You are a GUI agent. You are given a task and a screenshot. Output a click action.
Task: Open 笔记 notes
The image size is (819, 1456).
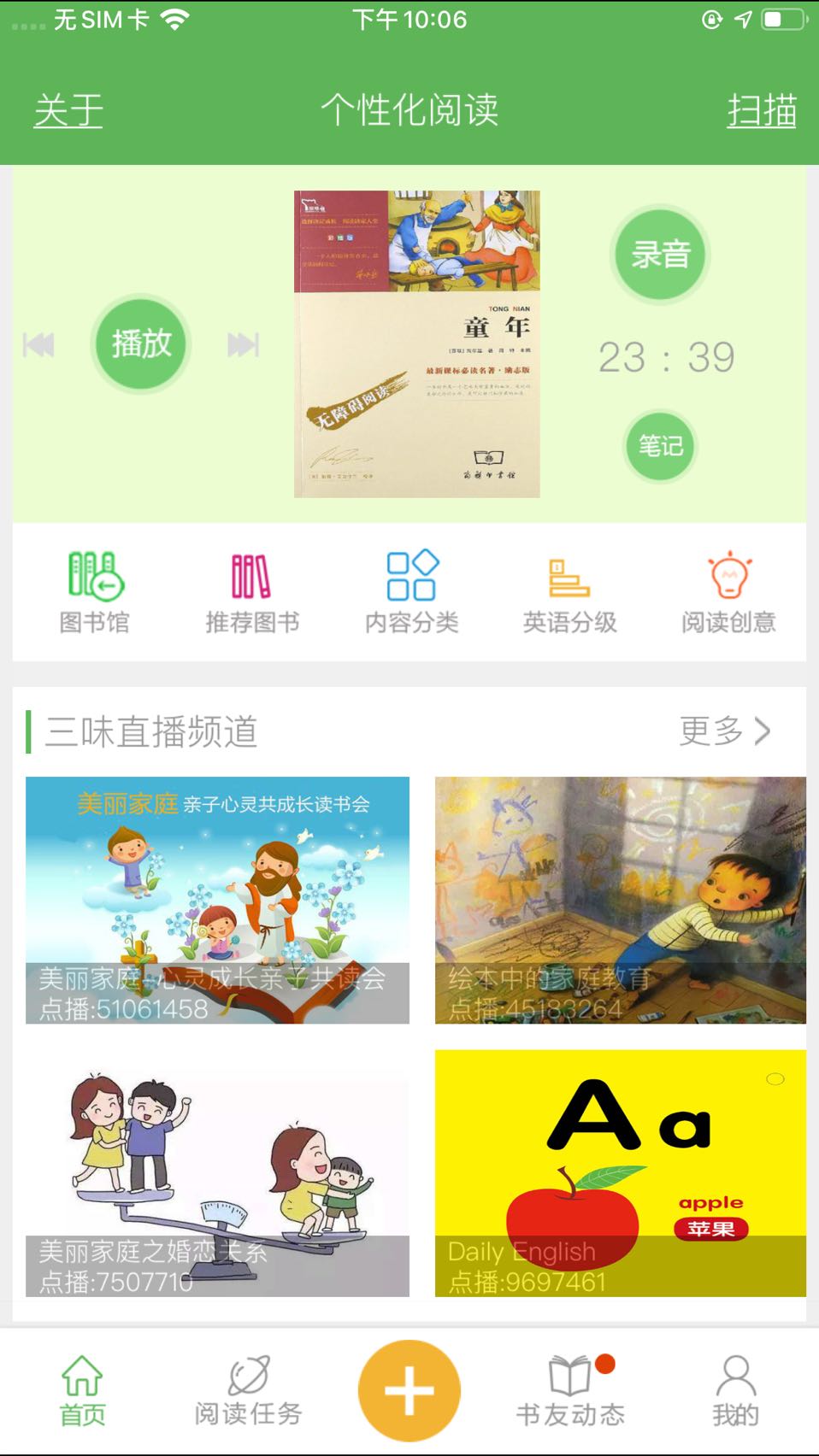[660, 446]
